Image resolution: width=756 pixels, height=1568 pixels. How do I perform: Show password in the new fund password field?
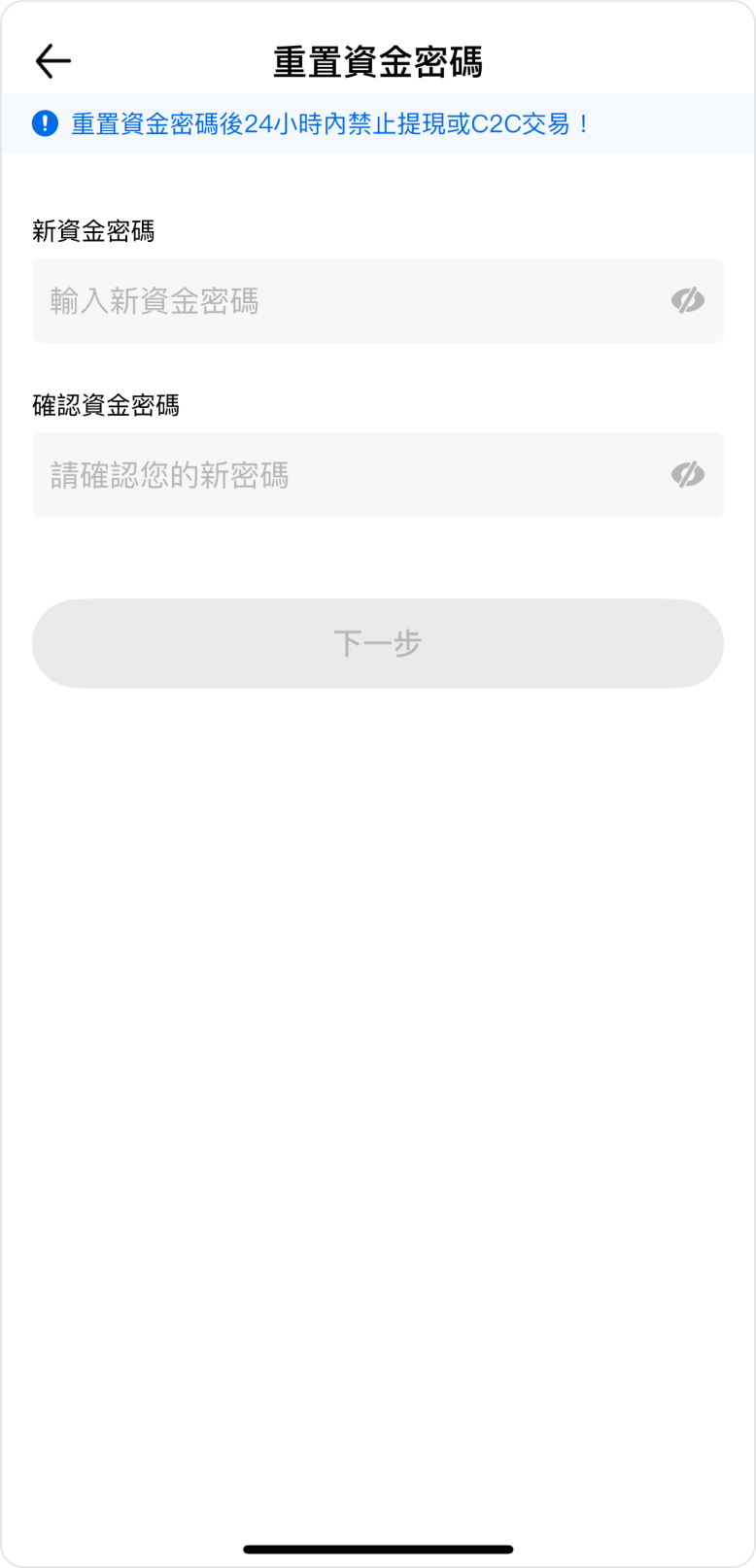[687, 301]
